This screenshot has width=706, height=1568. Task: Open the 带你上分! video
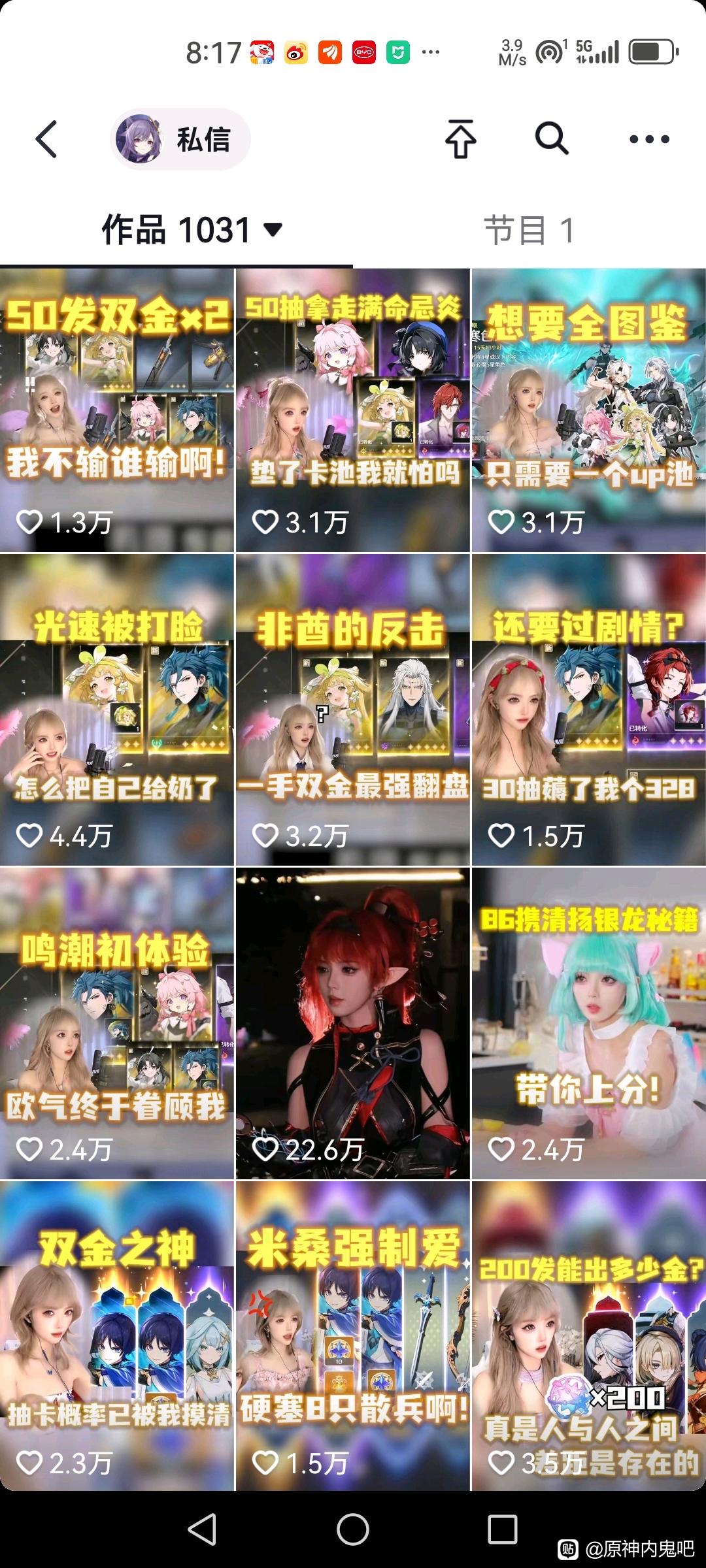pyautogui.click(x=589, y=1023)
